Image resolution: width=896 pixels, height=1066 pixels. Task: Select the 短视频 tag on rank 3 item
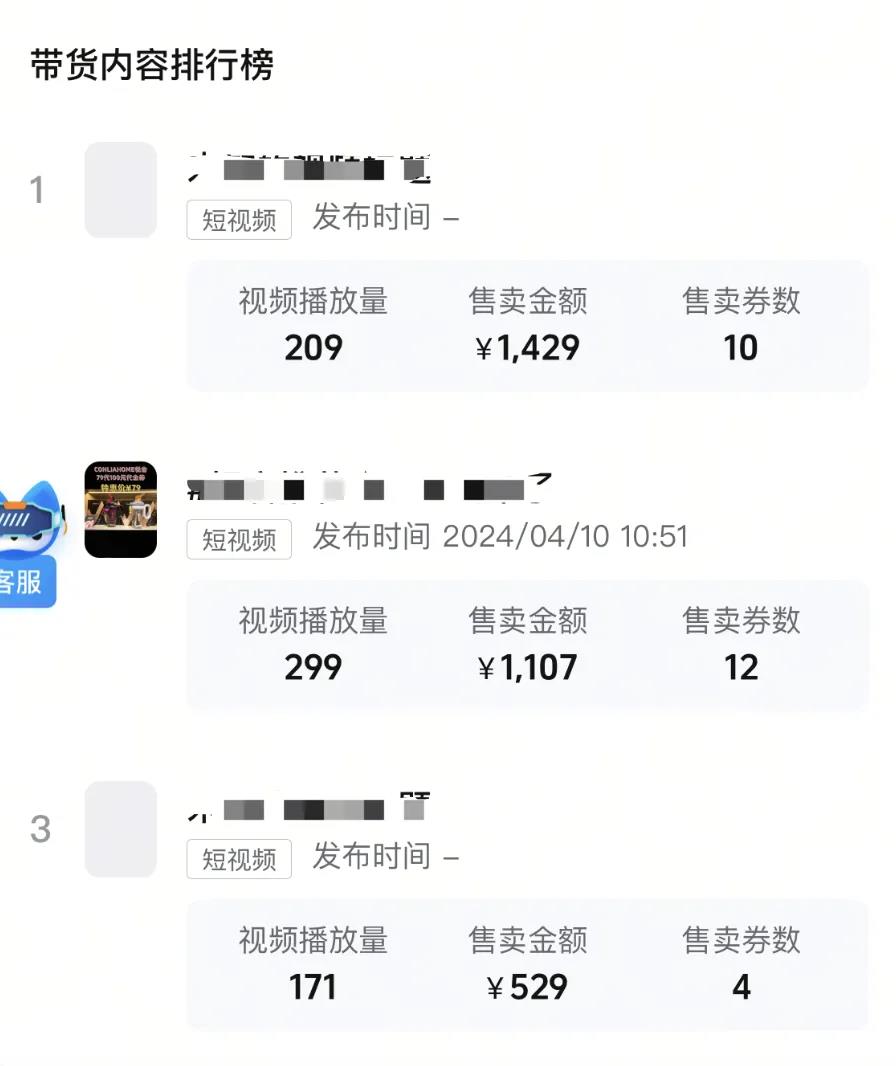click(x=238, y=859)
